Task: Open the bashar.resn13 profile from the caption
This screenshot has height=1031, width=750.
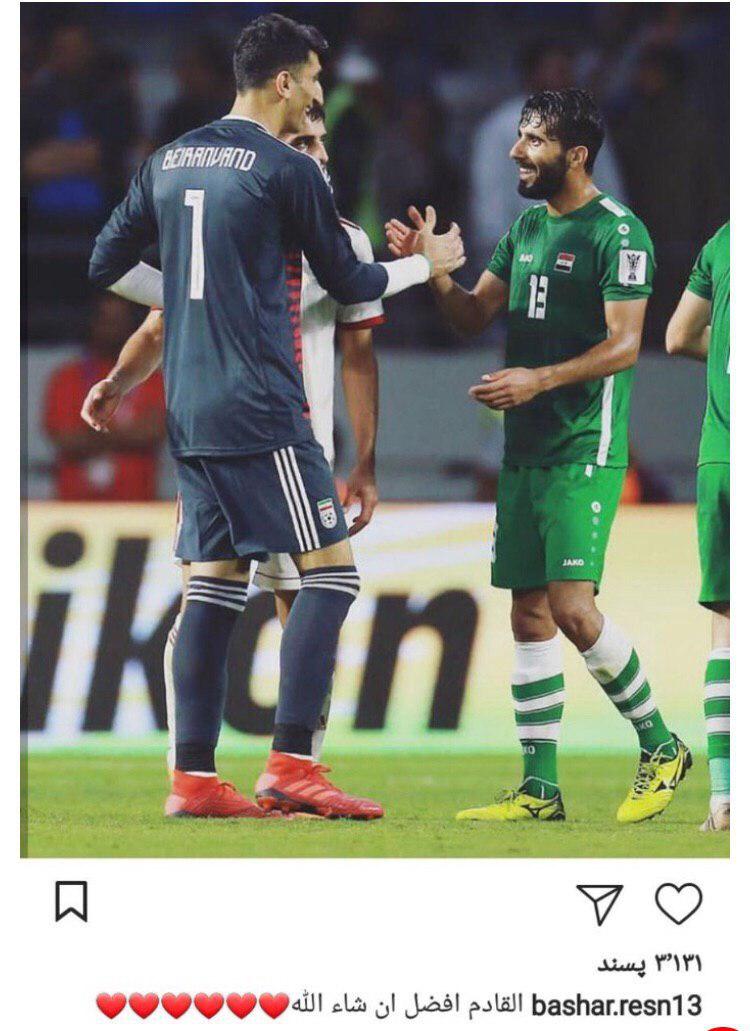Action: pos(616,1004)
